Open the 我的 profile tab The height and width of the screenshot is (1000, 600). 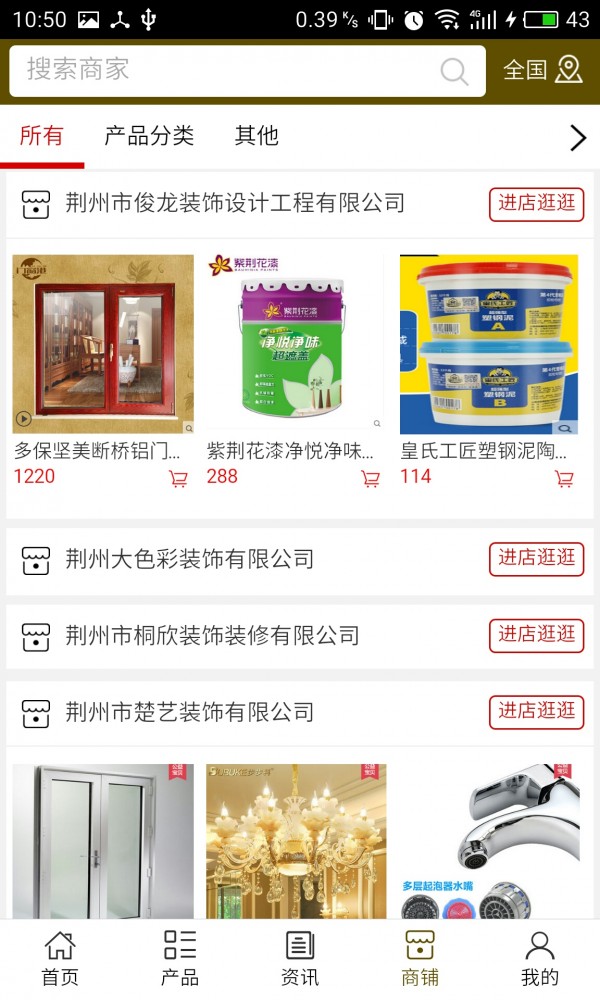pyautogui.click(x=539, y=959)
